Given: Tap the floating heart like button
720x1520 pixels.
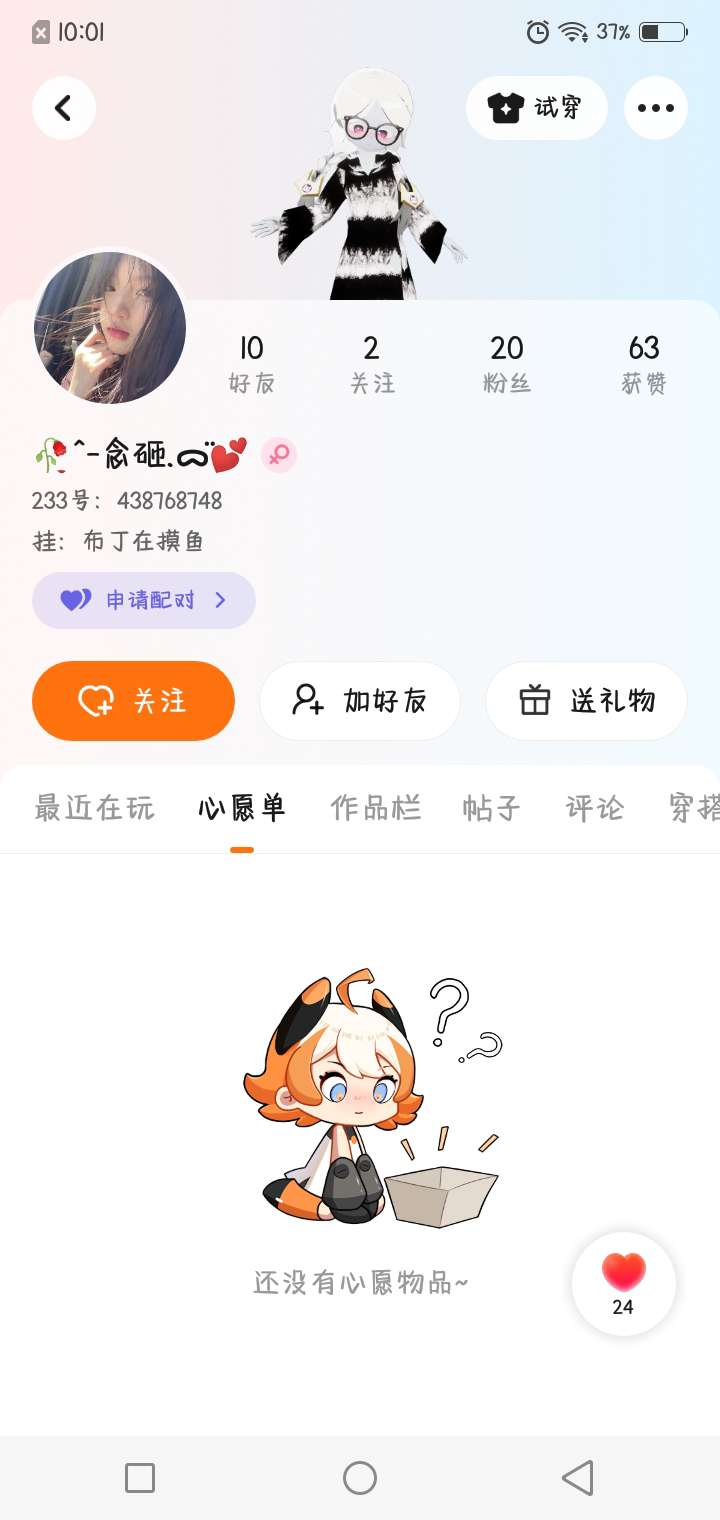Looking at the screenshot, I should click(623, 1283).
